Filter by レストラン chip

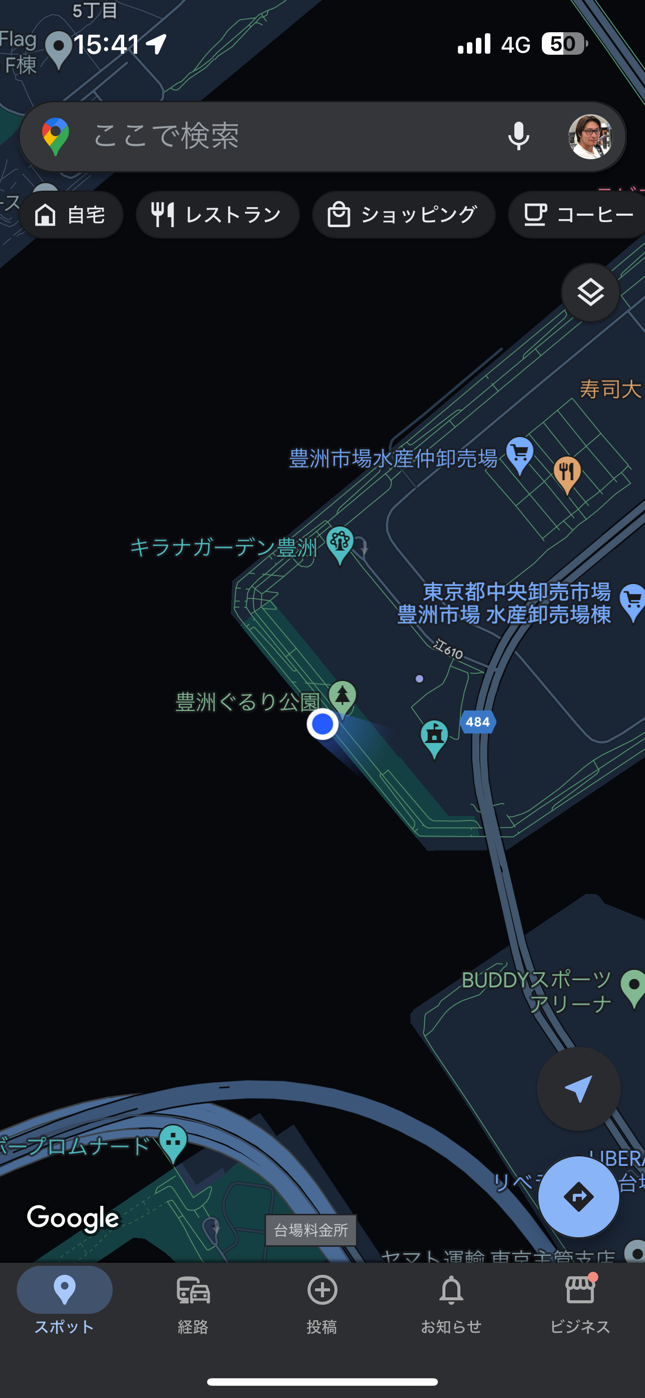(x=217, y=215)
